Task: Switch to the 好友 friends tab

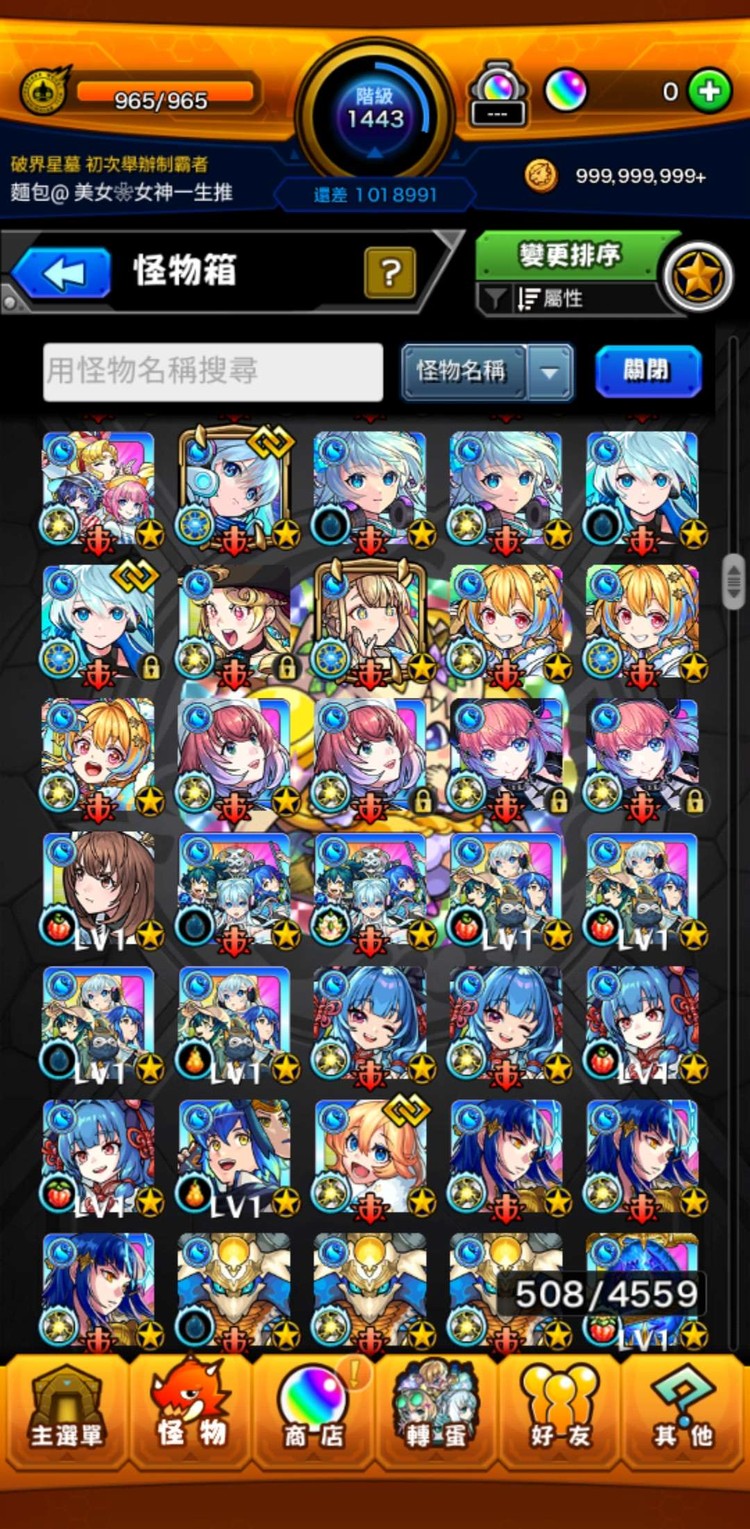Action: pos(559,1412)
